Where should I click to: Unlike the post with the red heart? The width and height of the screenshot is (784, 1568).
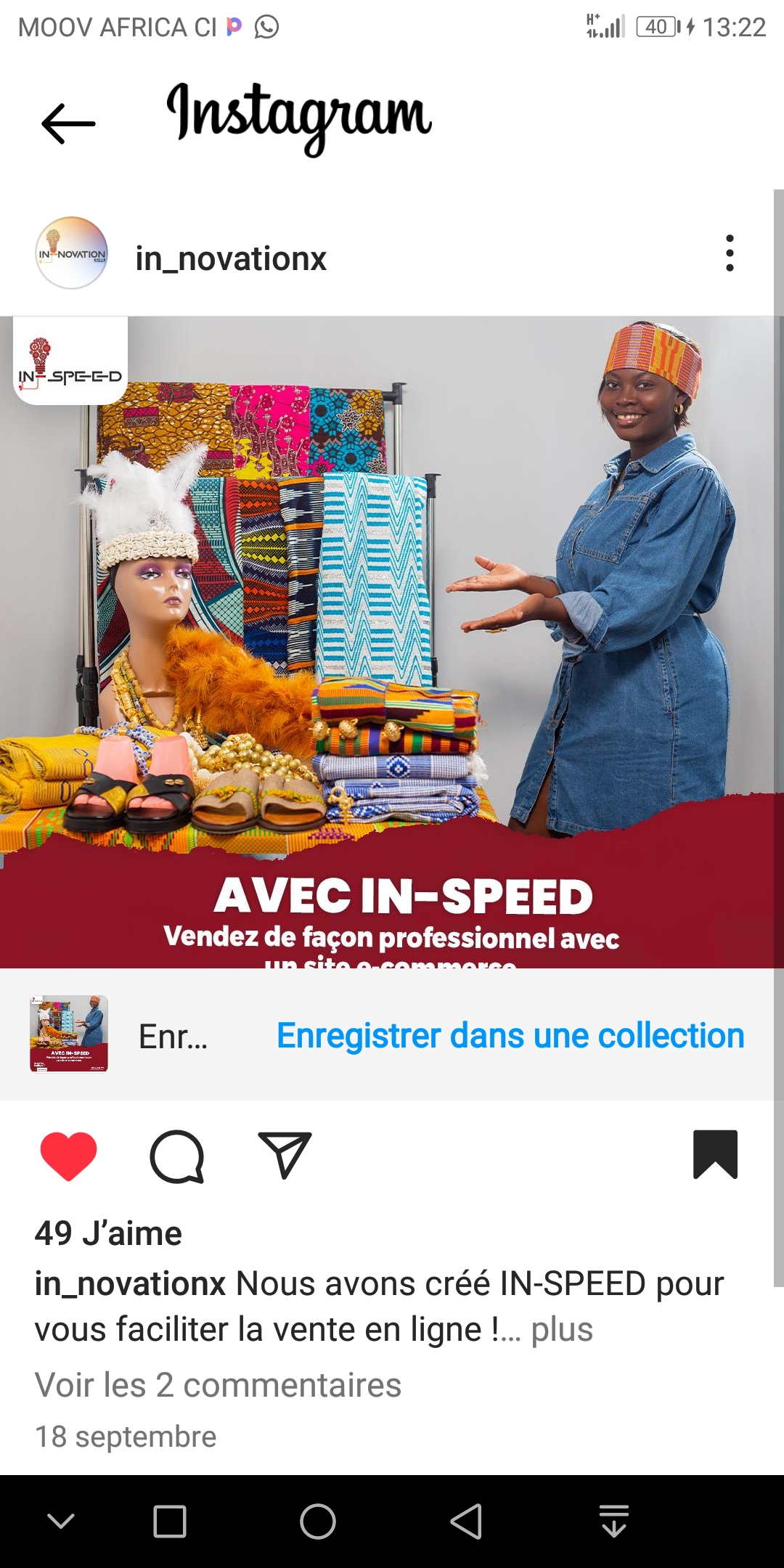(69, 1156)
